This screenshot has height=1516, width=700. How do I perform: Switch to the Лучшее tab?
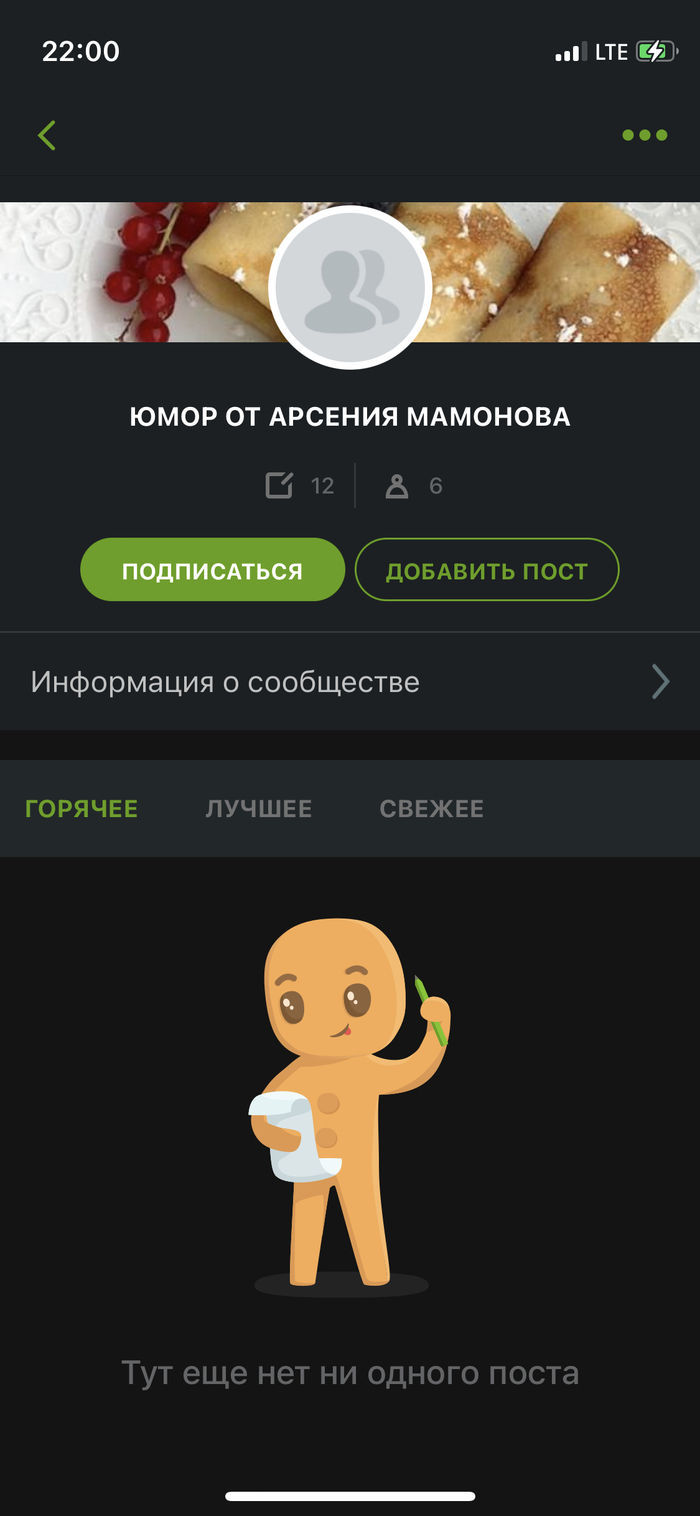(259, 808)
